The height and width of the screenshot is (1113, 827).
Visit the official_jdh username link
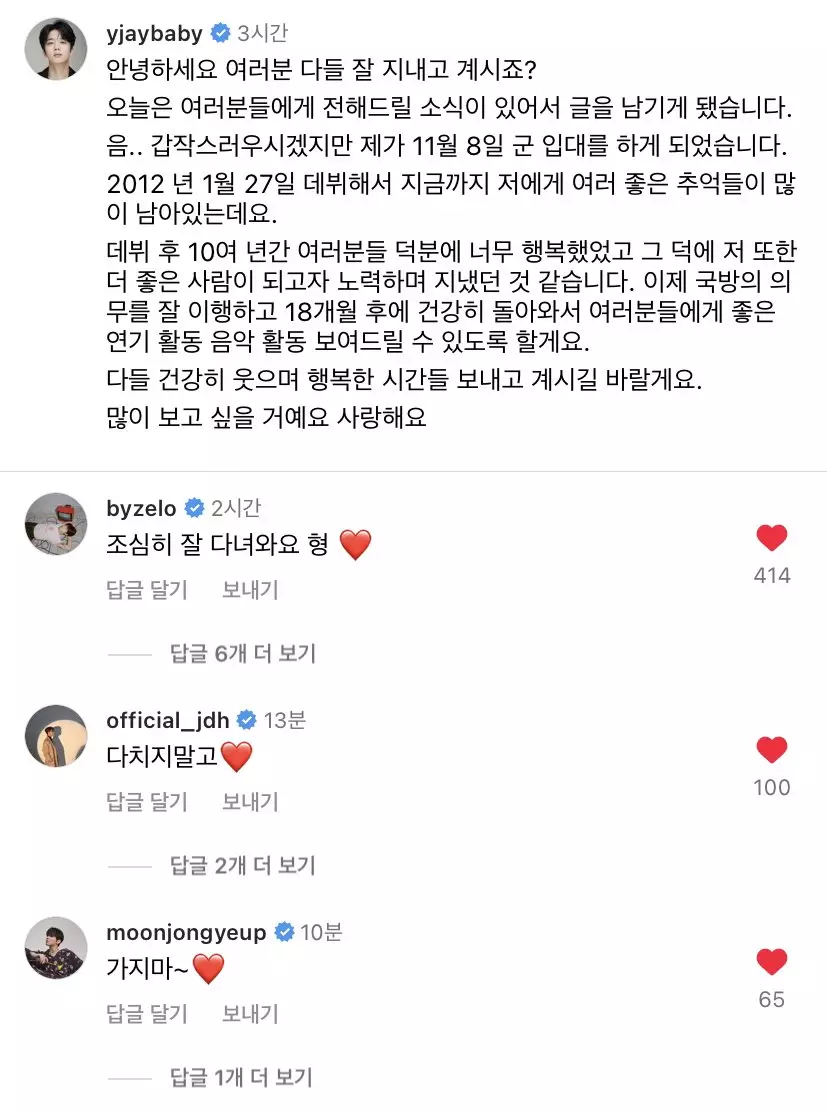pos(168,720)
